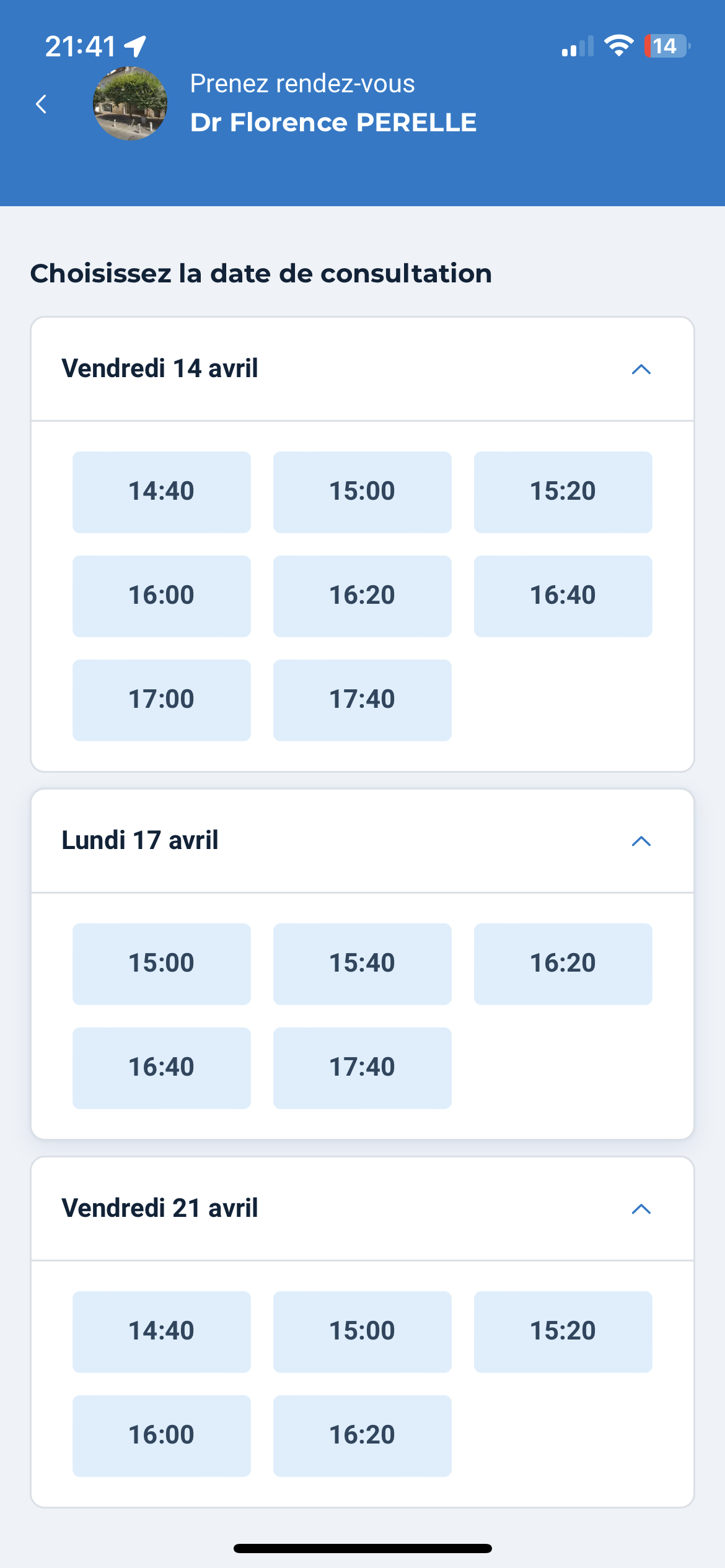Image resolution: width=725 pixels, height=1568 pixels.
Task: Choose the 15:40 slot on Lundi 17 avril
Action: 362,964
